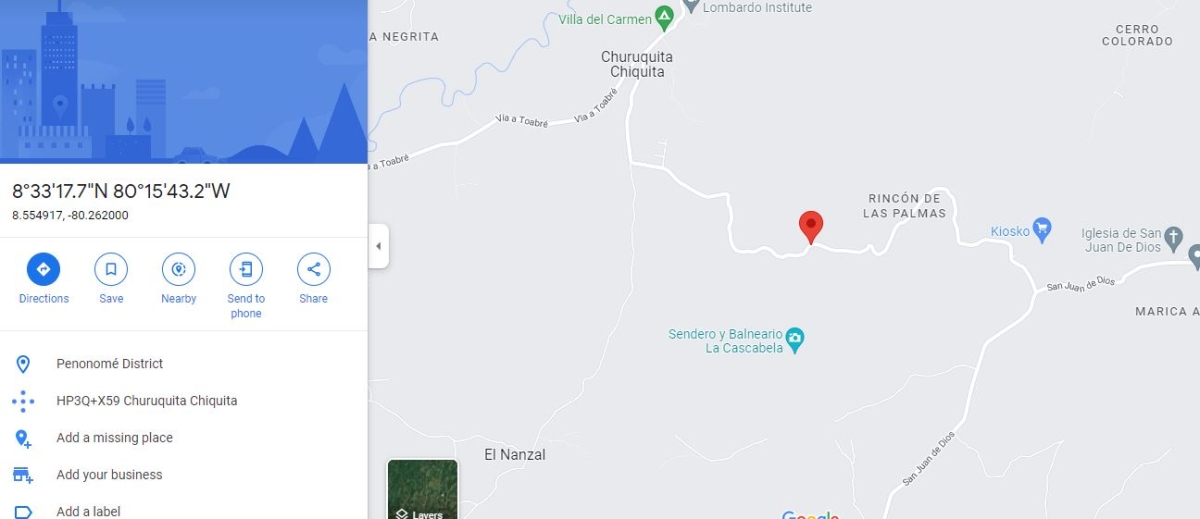The height and width of the screenshot is (519, 1200).
Task: Save this location
Action: 111,270
